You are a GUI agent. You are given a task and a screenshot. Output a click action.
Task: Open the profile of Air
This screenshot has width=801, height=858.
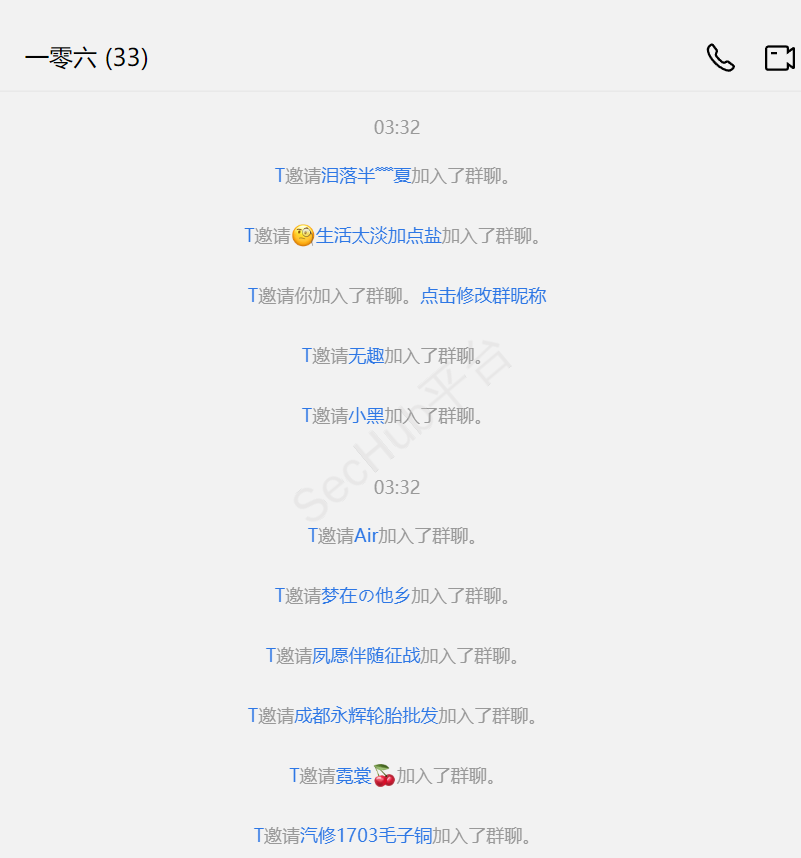(366, 536)
